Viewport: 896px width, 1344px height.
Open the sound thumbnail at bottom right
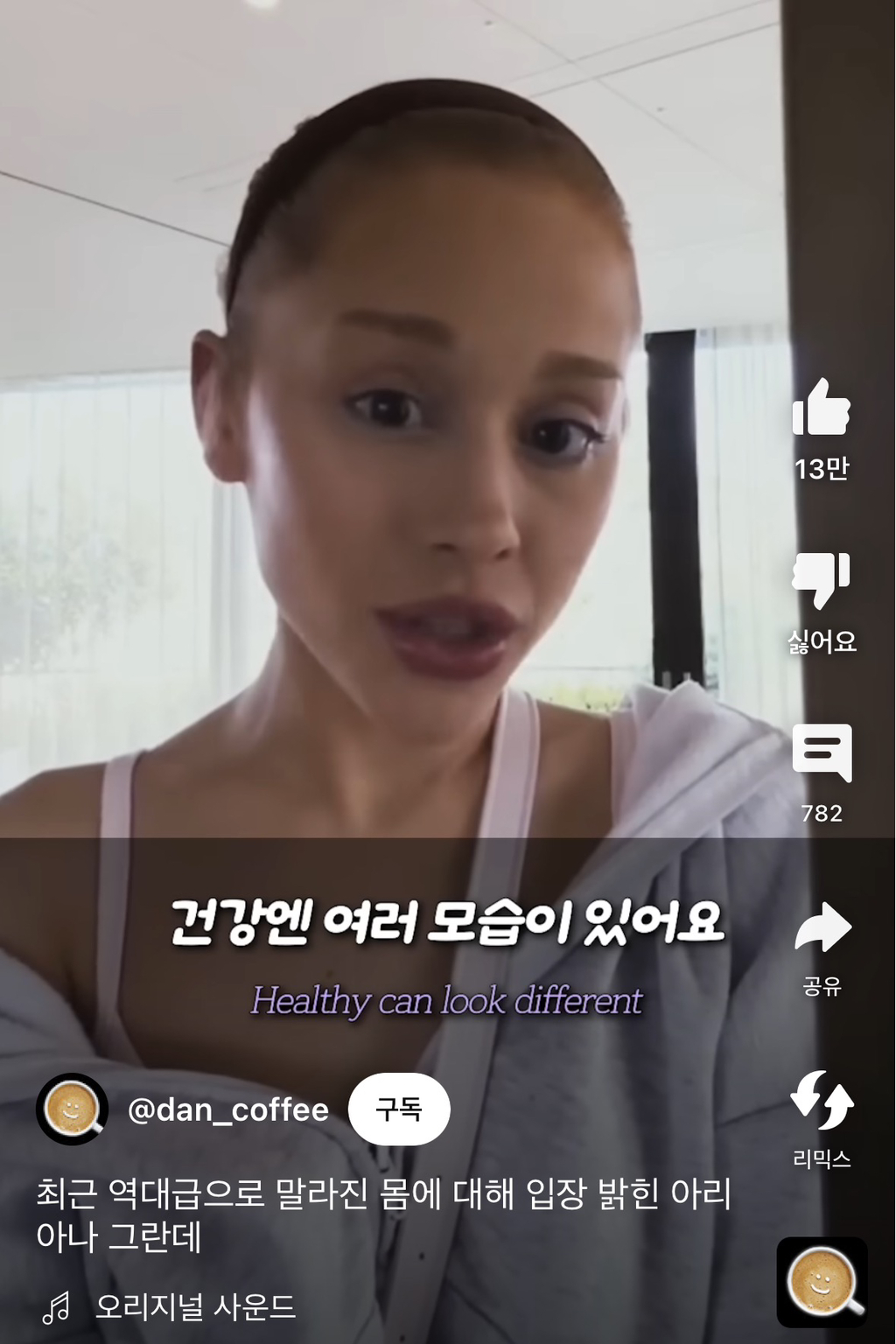[x=821, y=1282]
